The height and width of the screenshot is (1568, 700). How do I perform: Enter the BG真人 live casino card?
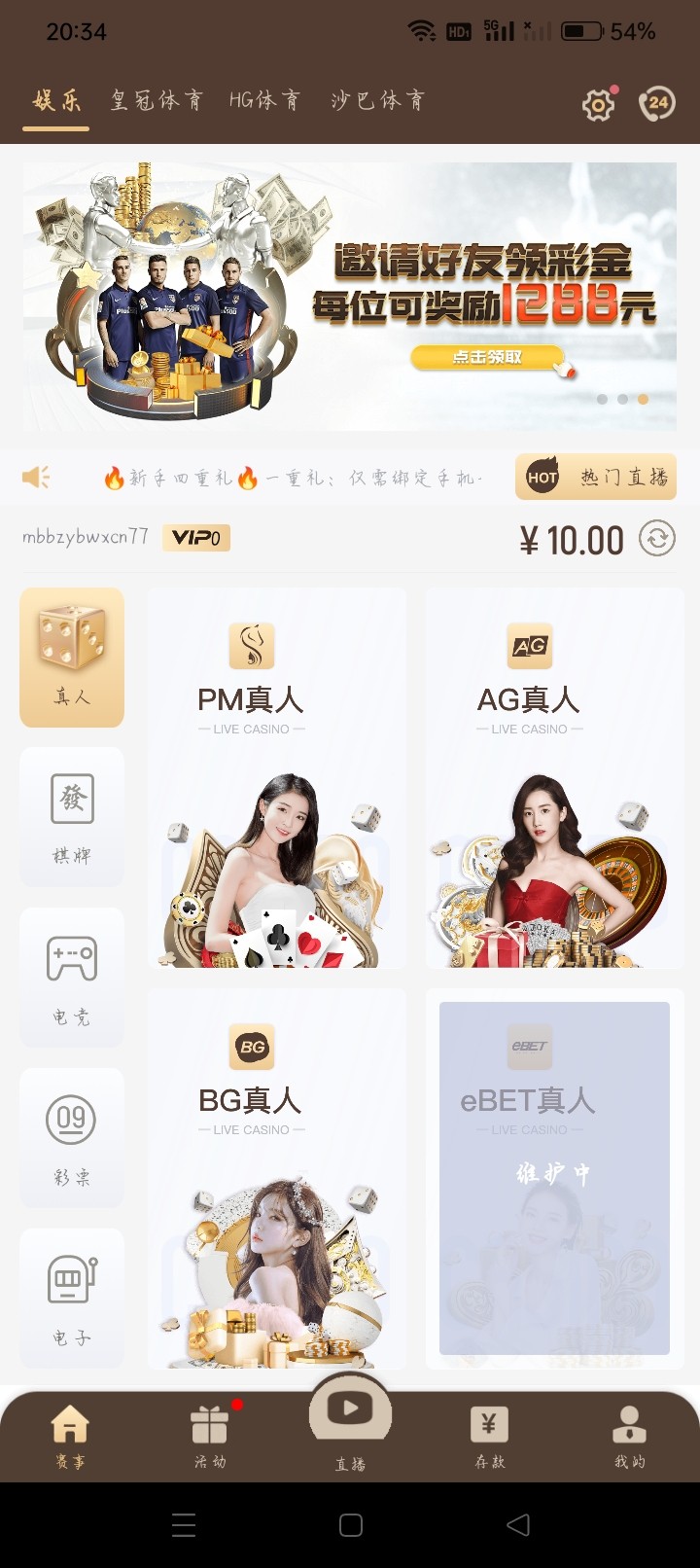tap(277, 1179)
